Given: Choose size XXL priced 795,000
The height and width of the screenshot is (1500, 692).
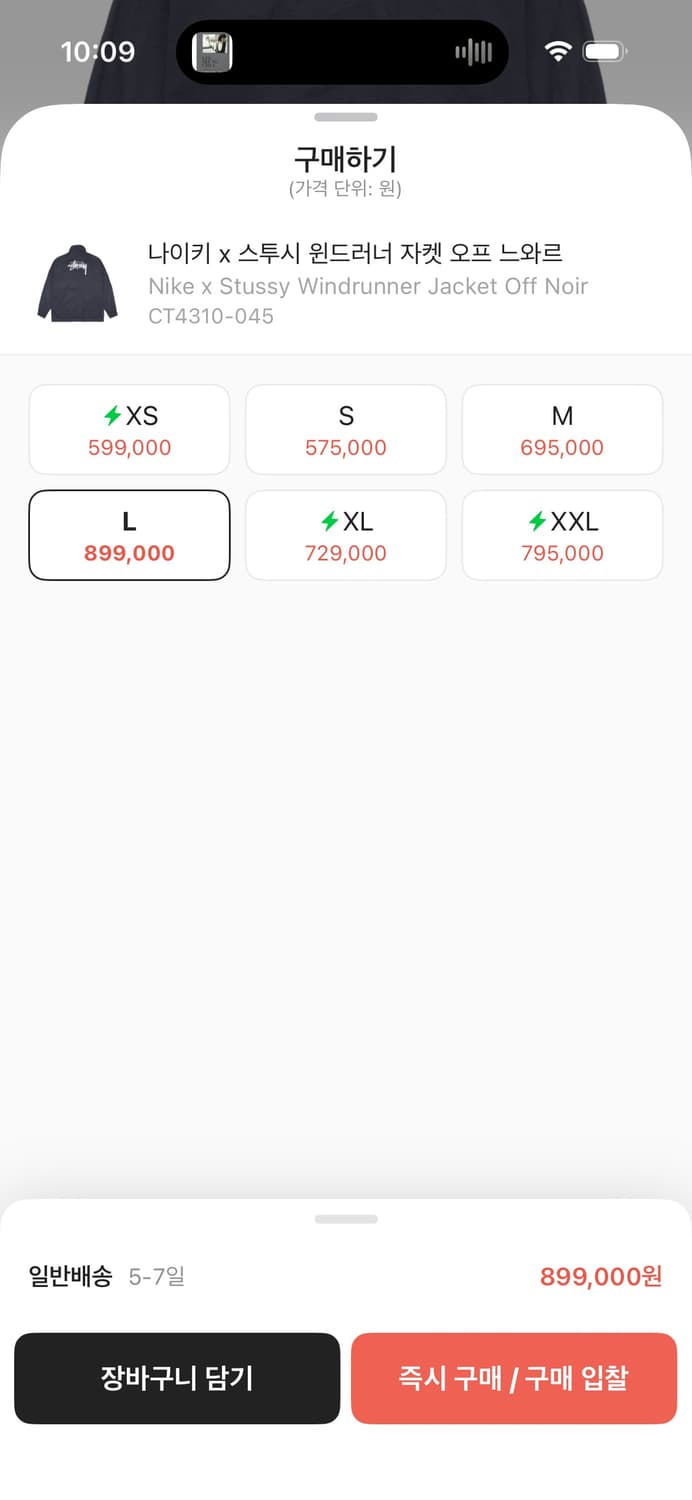Looking at the screenshot, I should (x=562, y=535).
